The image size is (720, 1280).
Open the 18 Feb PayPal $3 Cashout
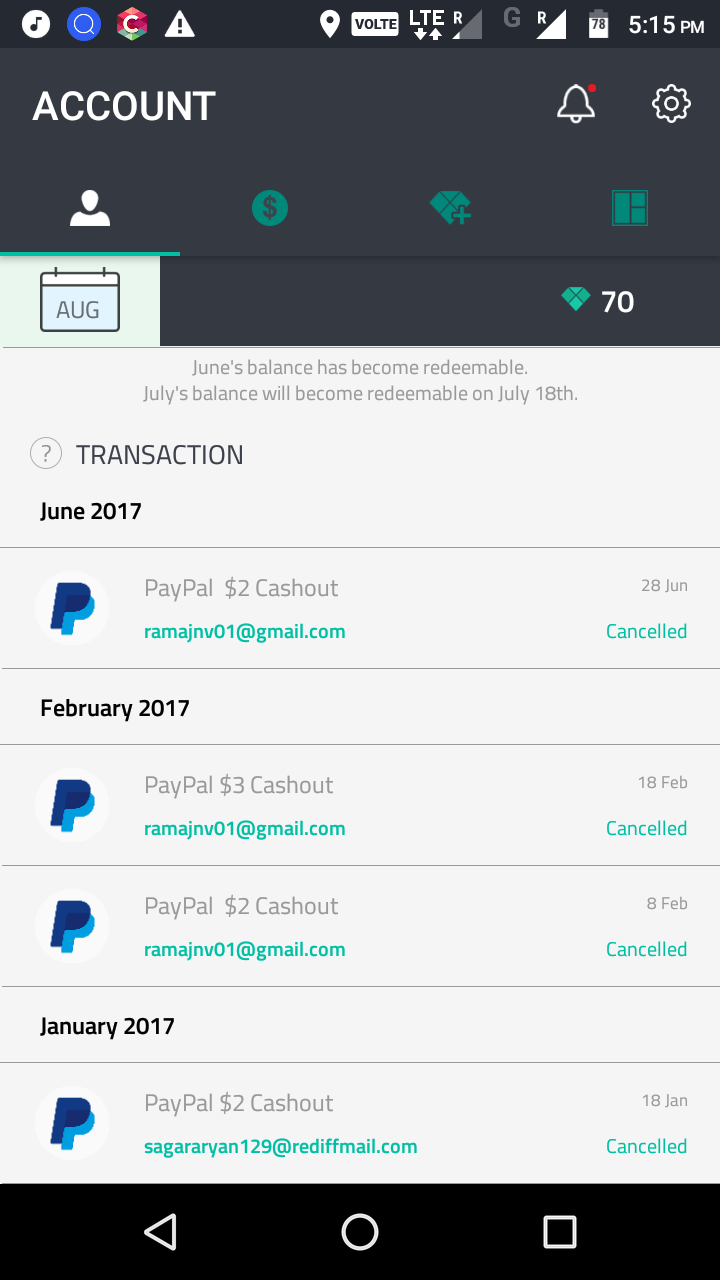360,805
